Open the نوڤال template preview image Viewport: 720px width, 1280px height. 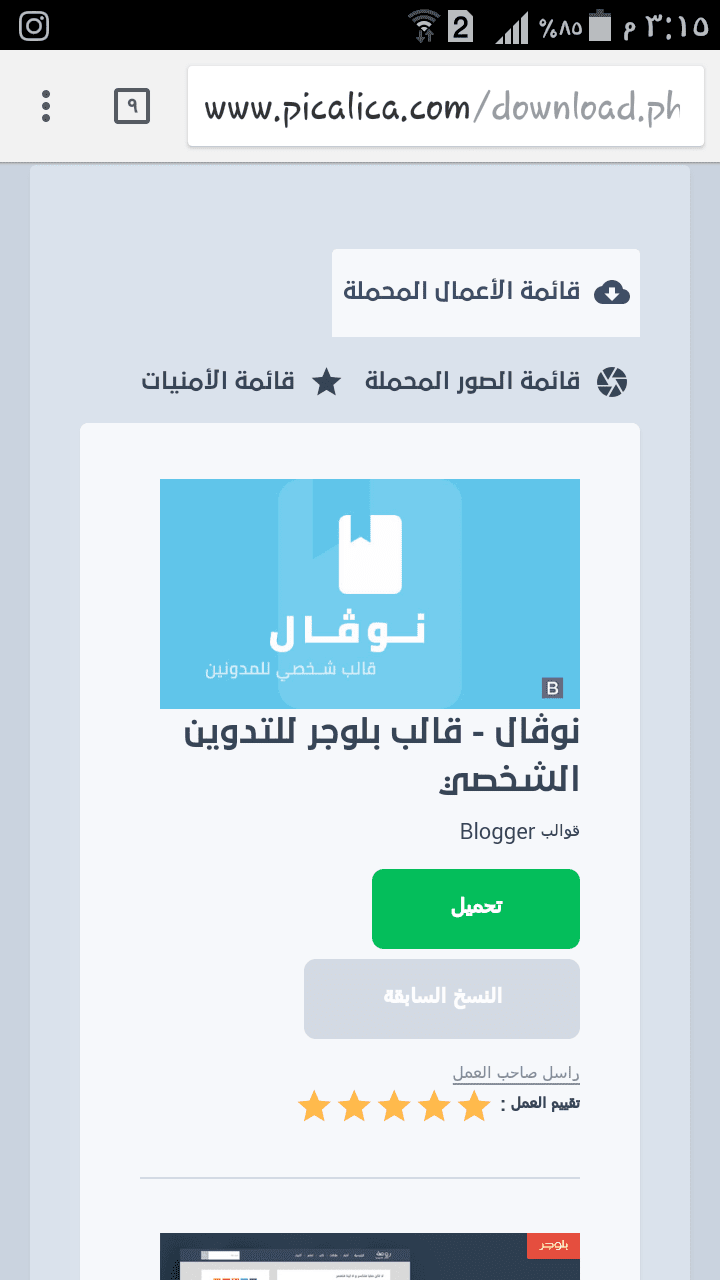pyautogui.click(x=370, y=593)
